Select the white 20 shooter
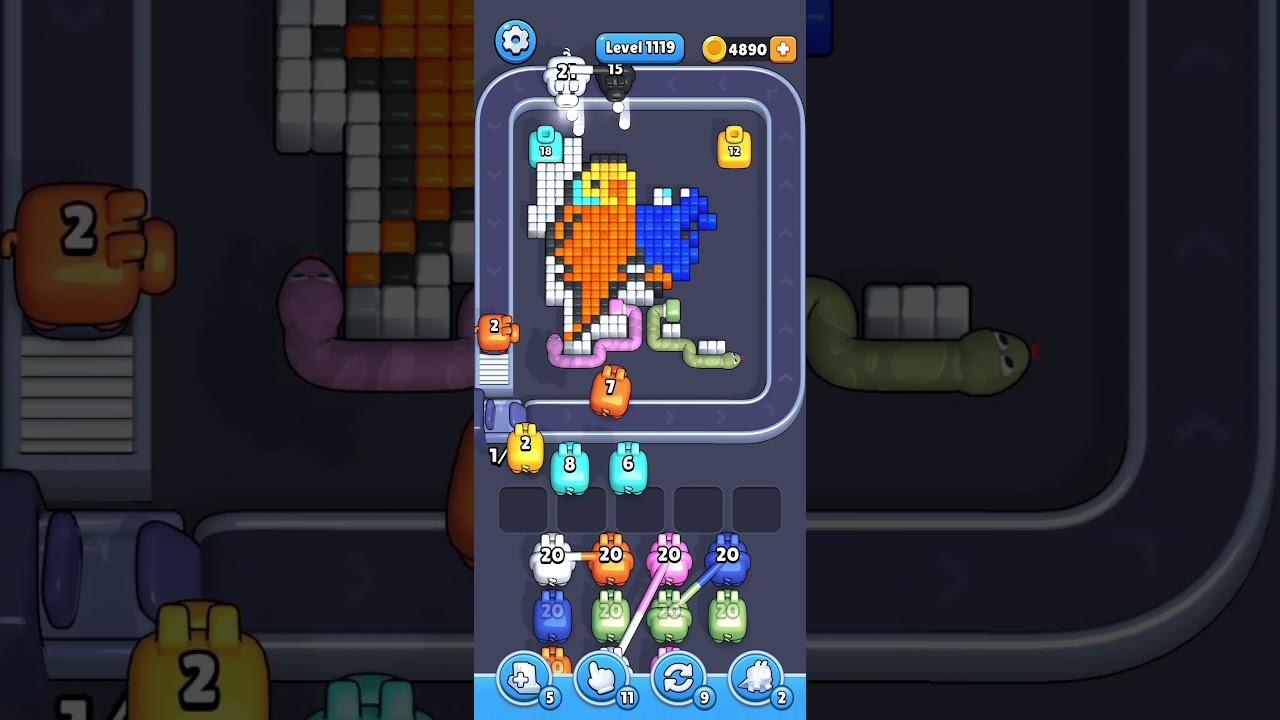The height and width of the screenshot is (720, 1280). click(x=552, y=560)
